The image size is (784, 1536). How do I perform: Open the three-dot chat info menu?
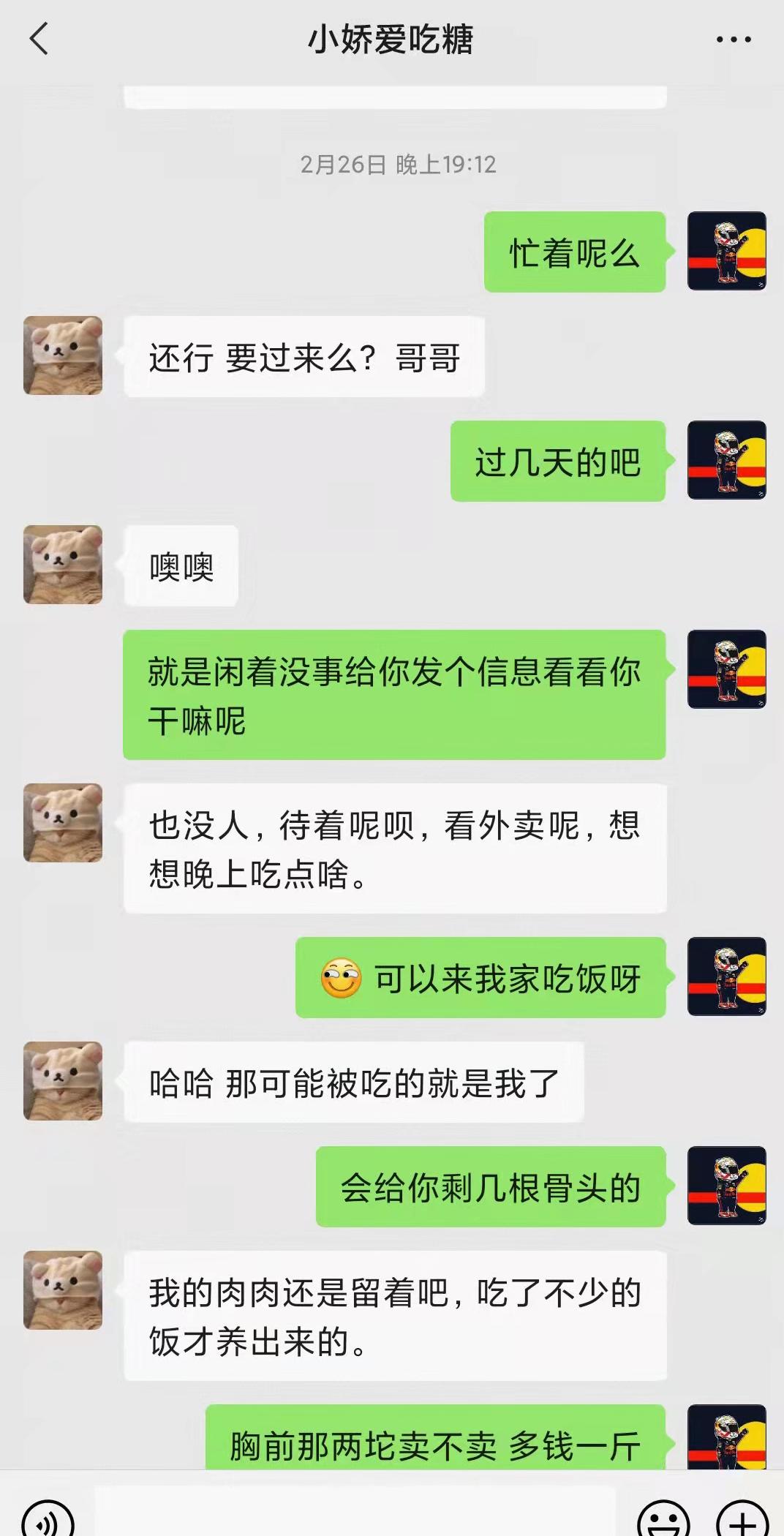click(734, 39)
